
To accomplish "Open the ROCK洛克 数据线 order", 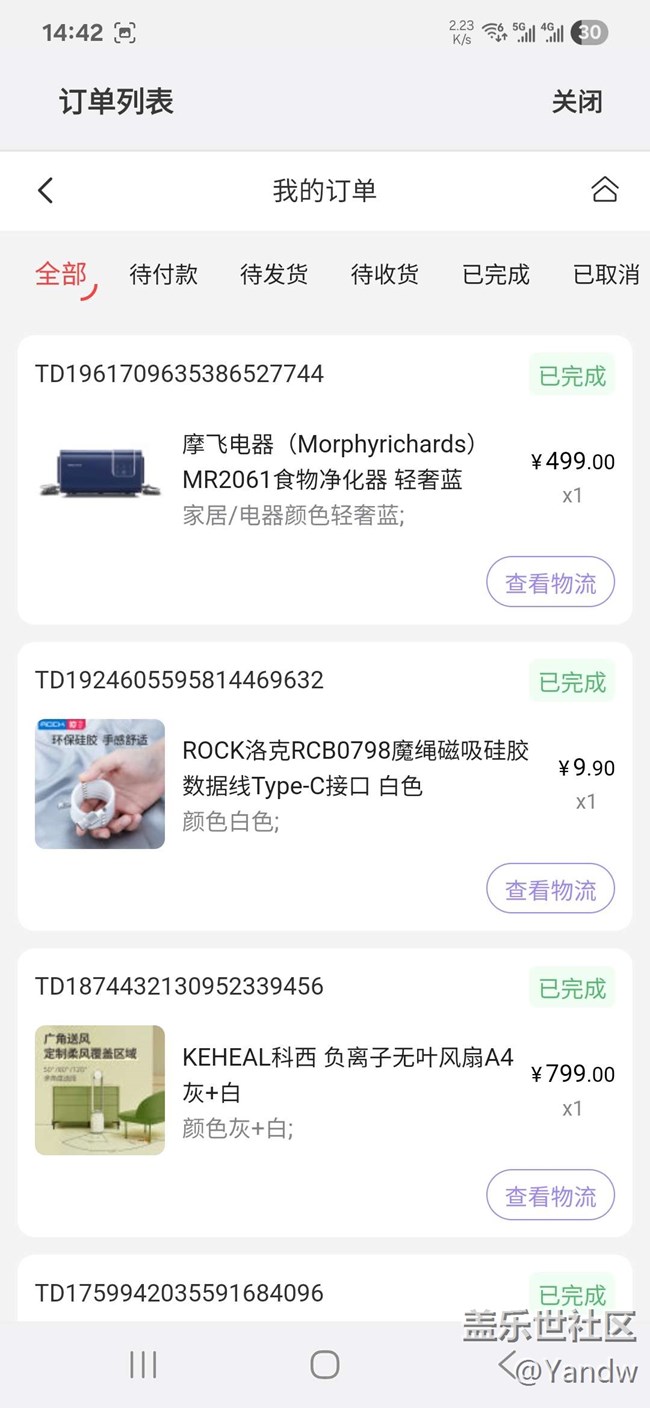I will click(355, 768).
